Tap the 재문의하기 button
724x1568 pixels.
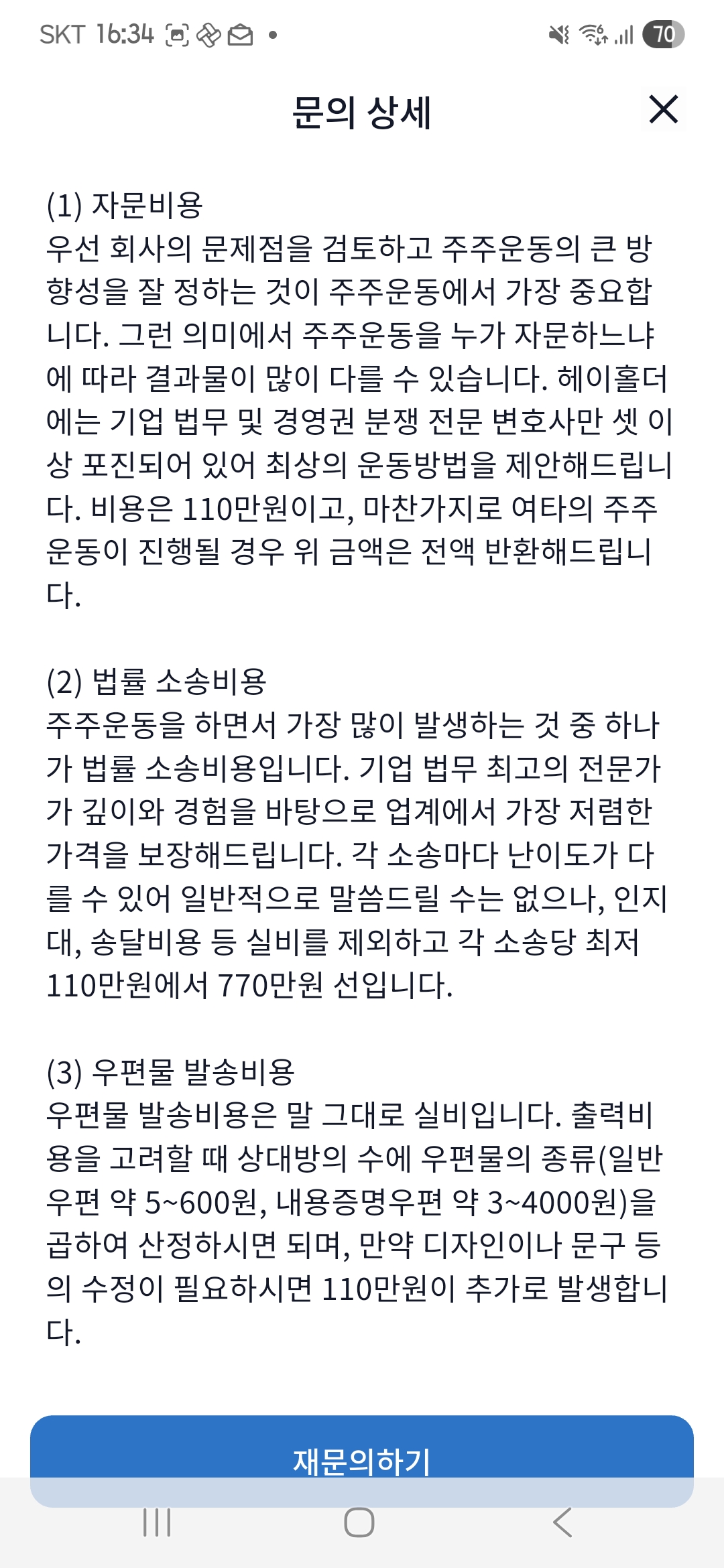pos(362,1461)
